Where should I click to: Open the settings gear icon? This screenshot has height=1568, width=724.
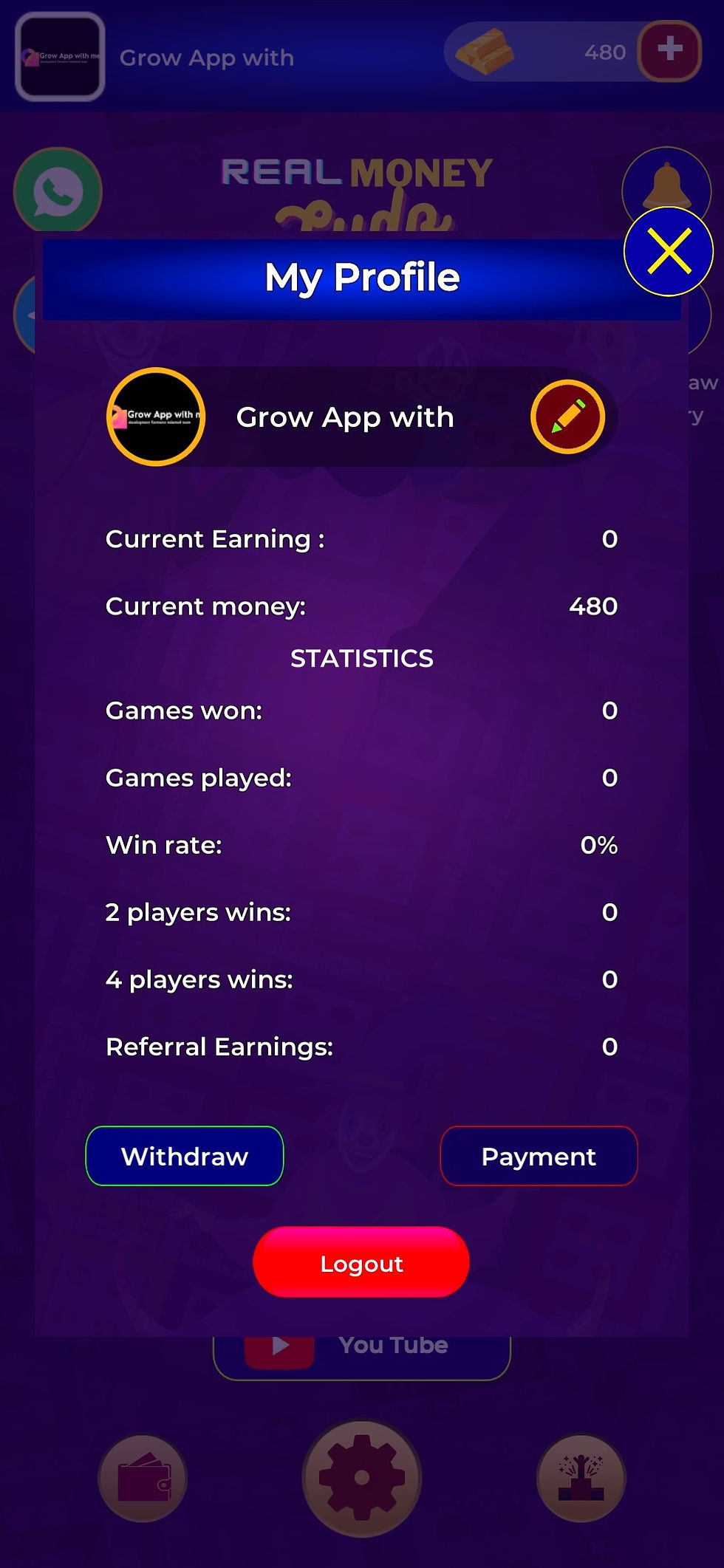coord(361,1478)
